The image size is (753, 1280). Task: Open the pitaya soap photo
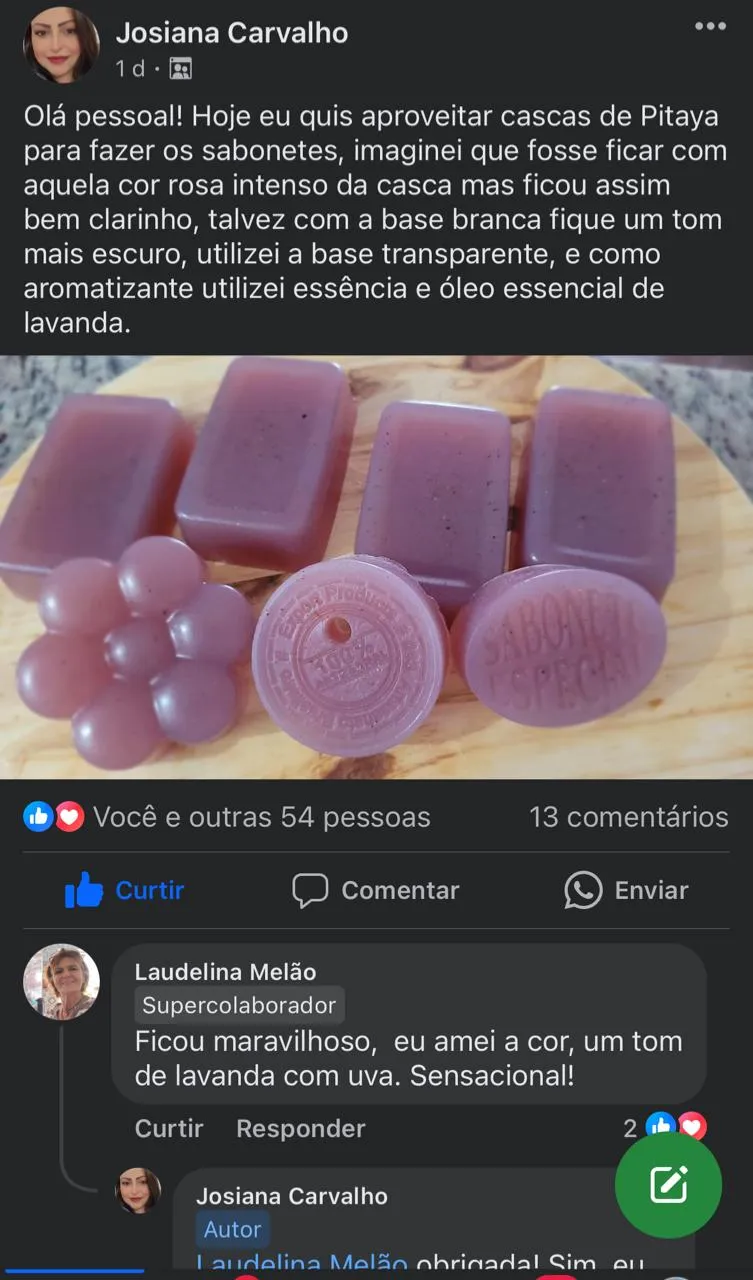click(x=376, y=567)
